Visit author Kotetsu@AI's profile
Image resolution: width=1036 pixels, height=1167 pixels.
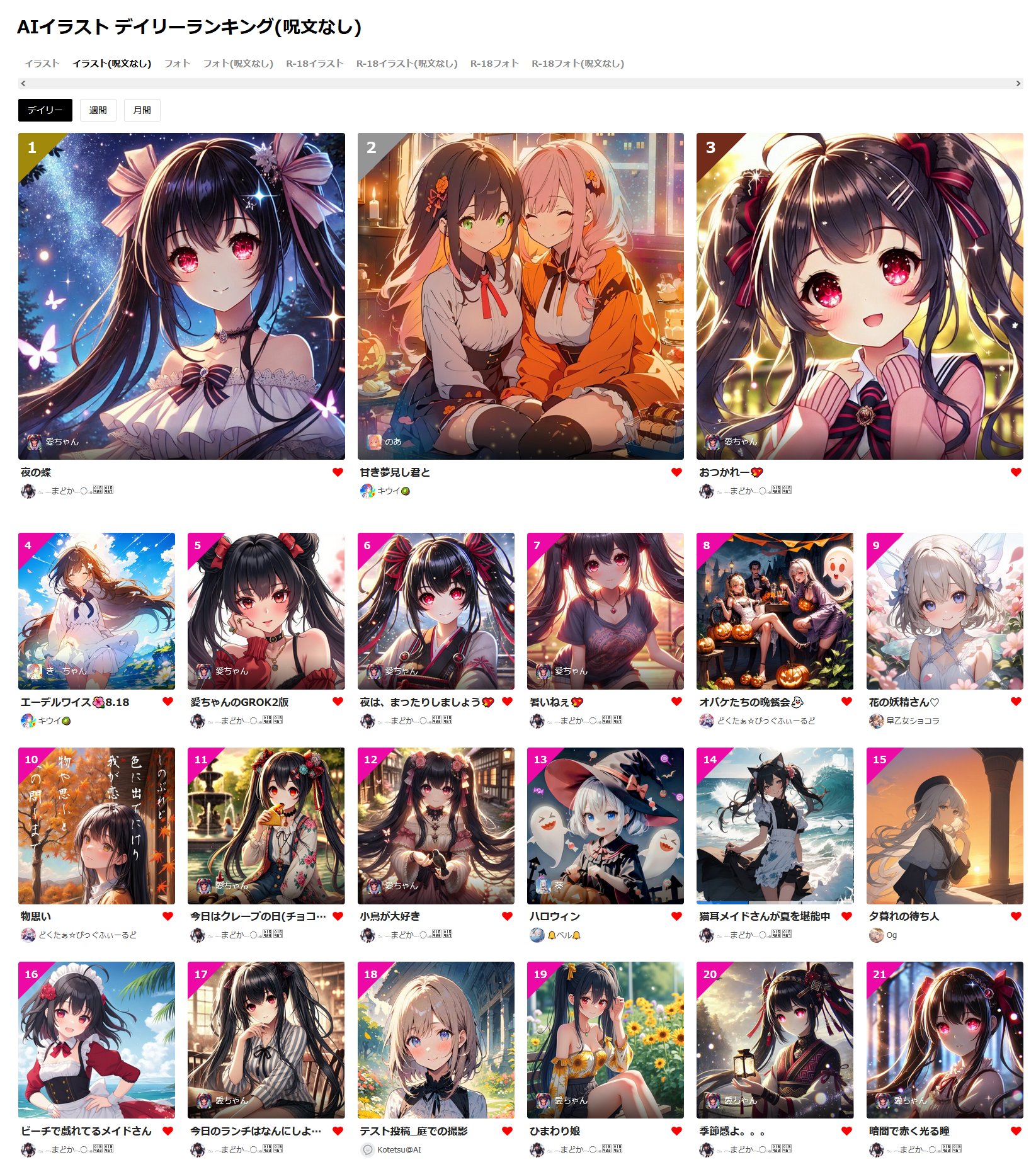[399, 1150]
